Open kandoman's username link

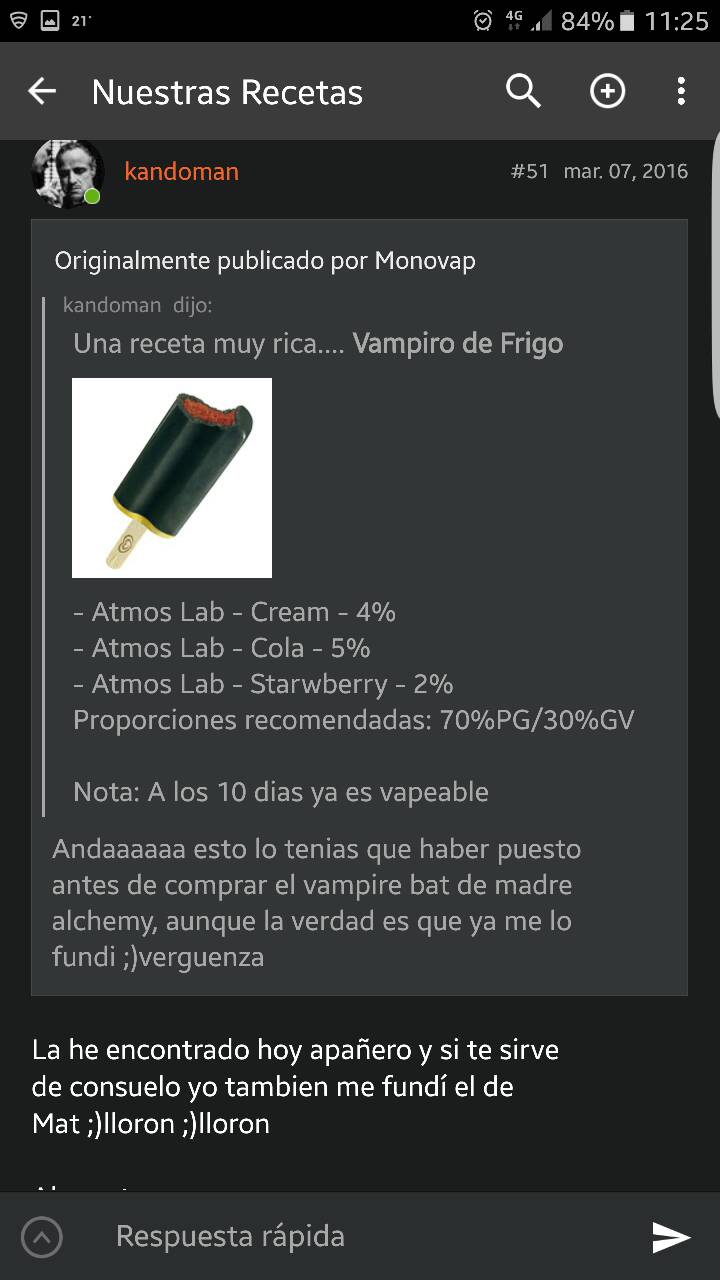(x=181, y=172)
